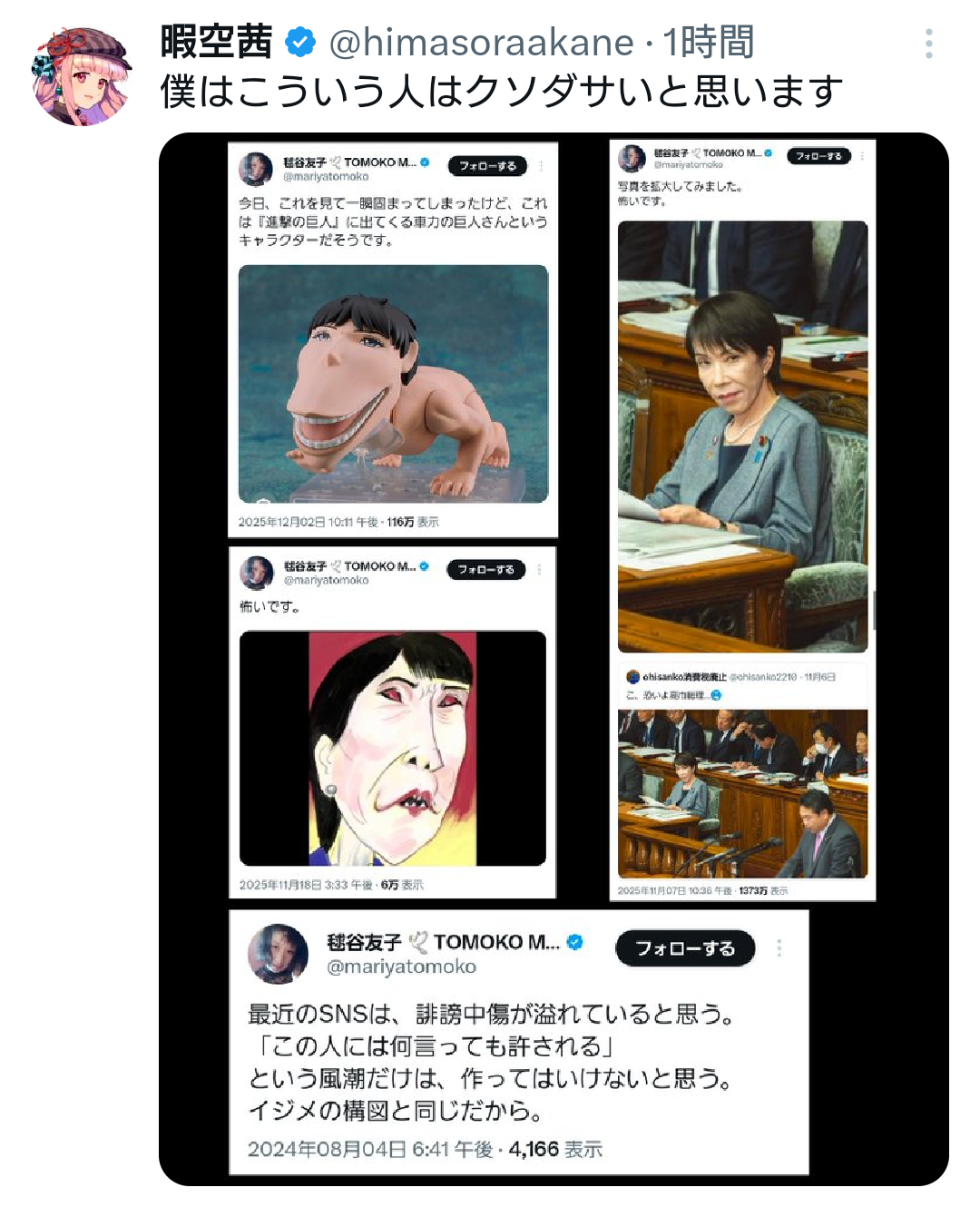Open 暇空茜's profile picture
Viewport: 980px width, 1207px height.
(x=81, y=76)
